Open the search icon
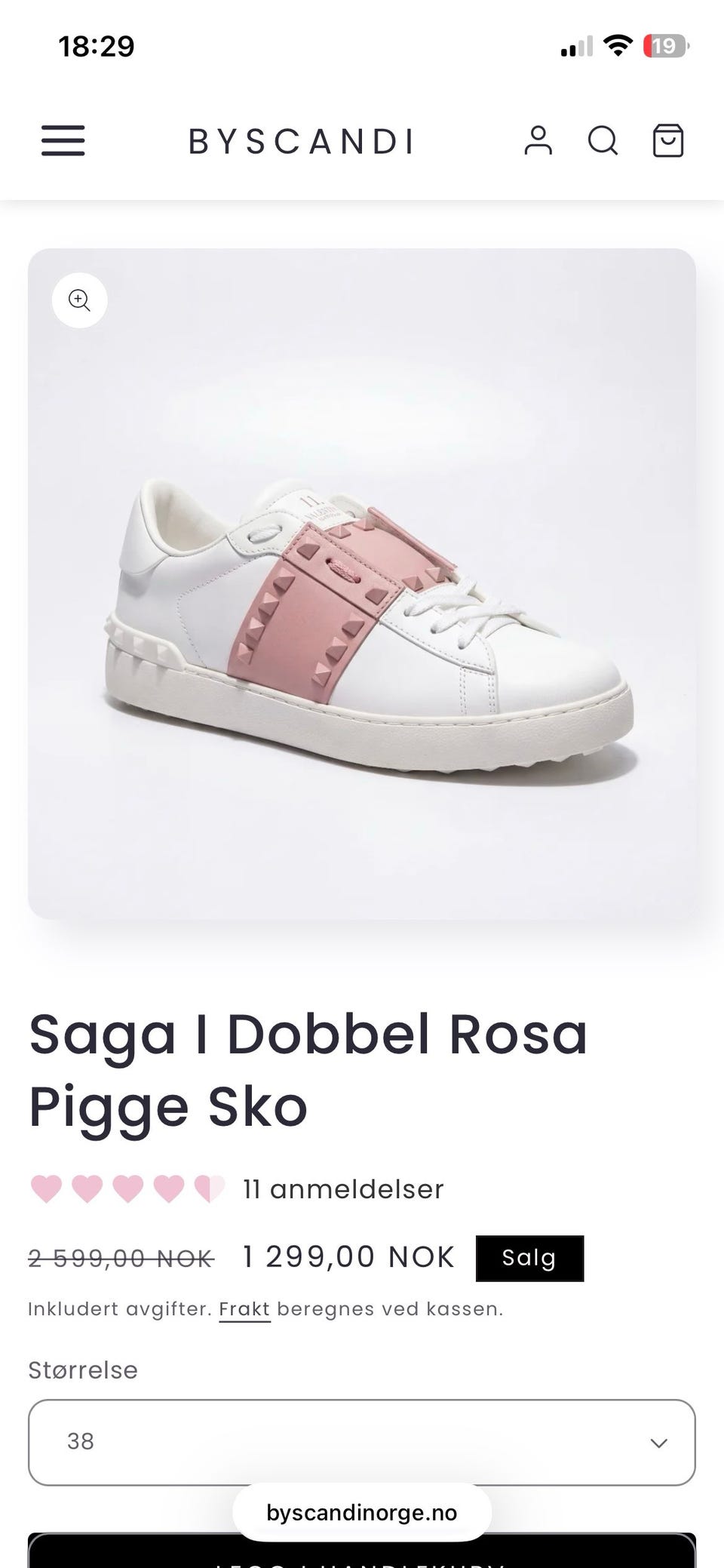Image resolution: width=724 pixels, height=1568 pixels. [x=603, y=141]
